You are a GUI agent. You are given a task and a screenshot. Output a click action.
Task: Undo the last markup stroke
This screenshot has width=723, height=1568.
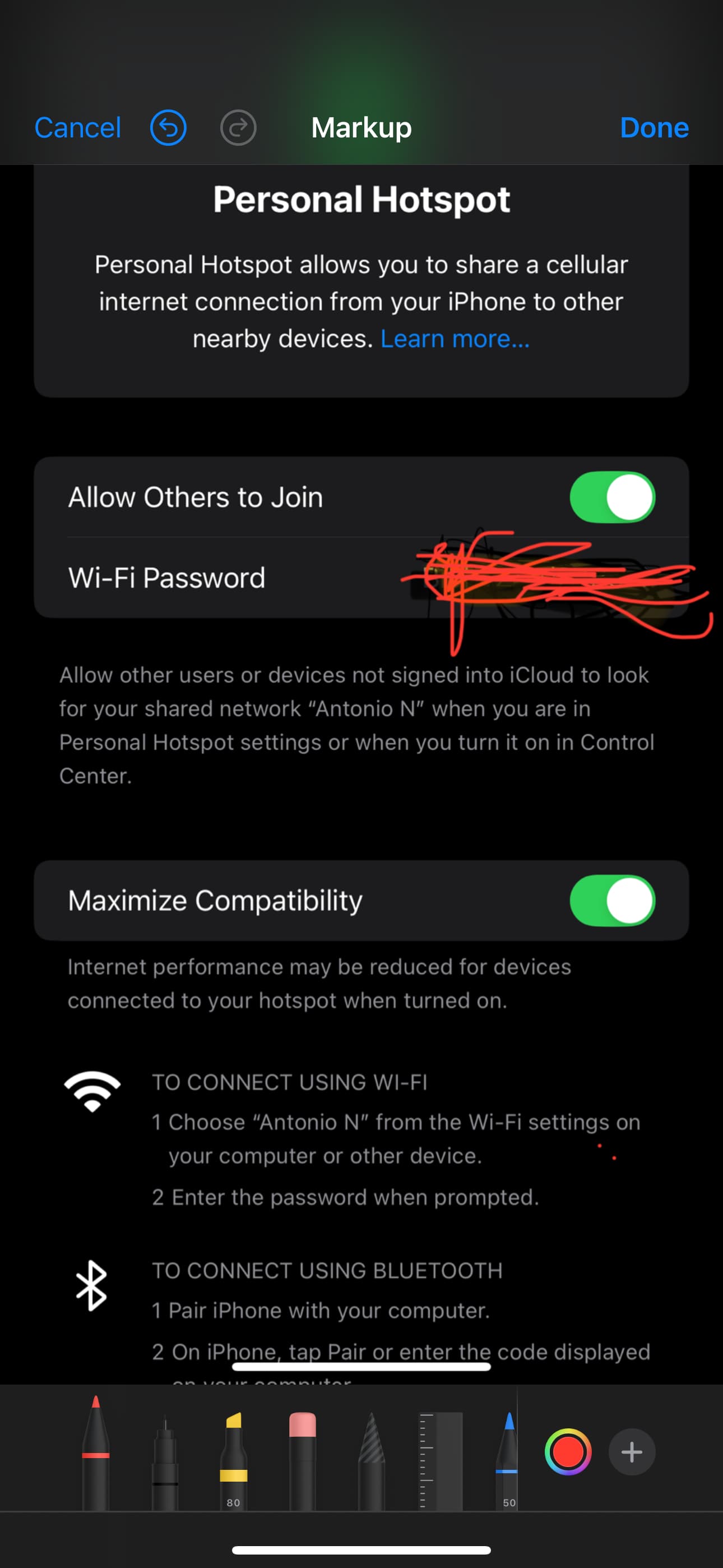(168, 128)
